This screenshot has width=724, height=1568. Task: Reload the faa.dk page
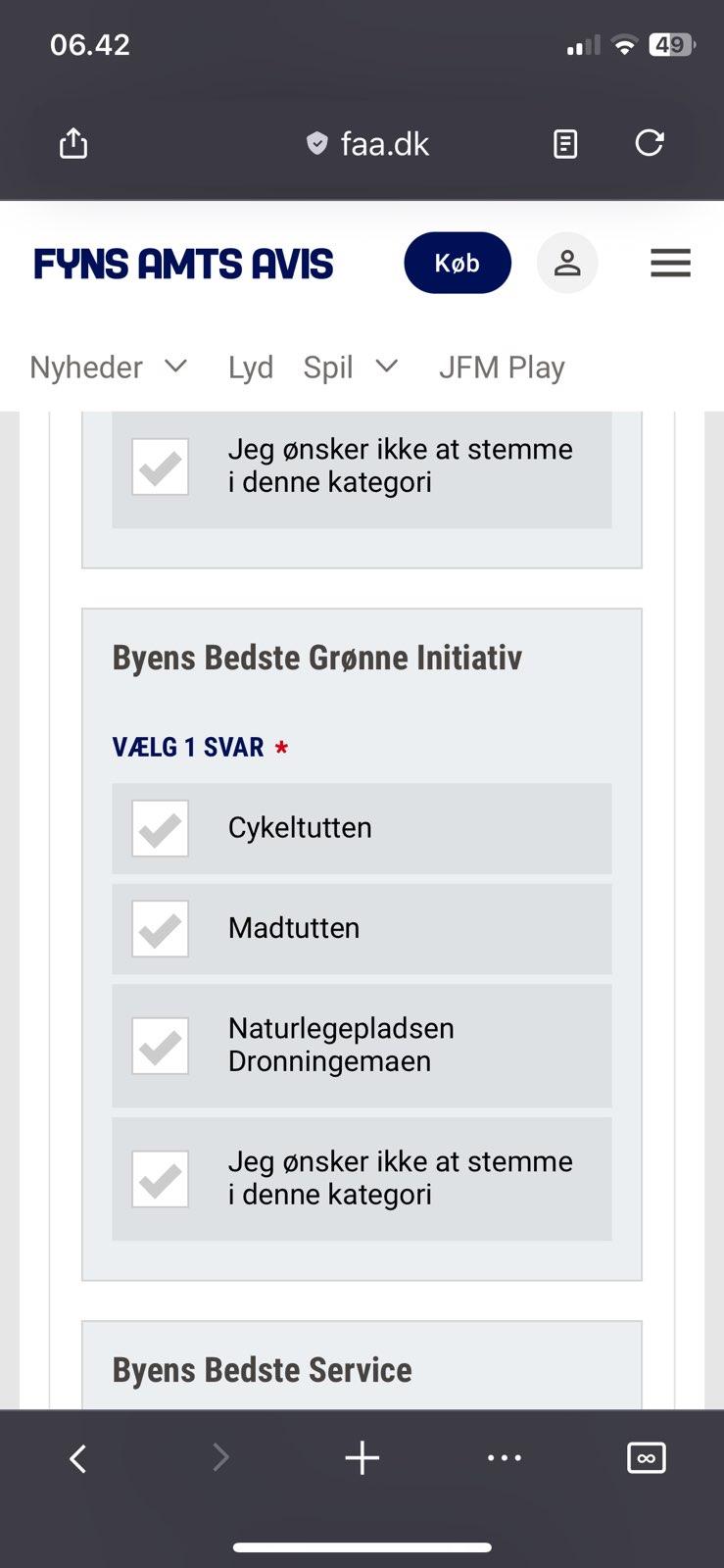point(649,144)
